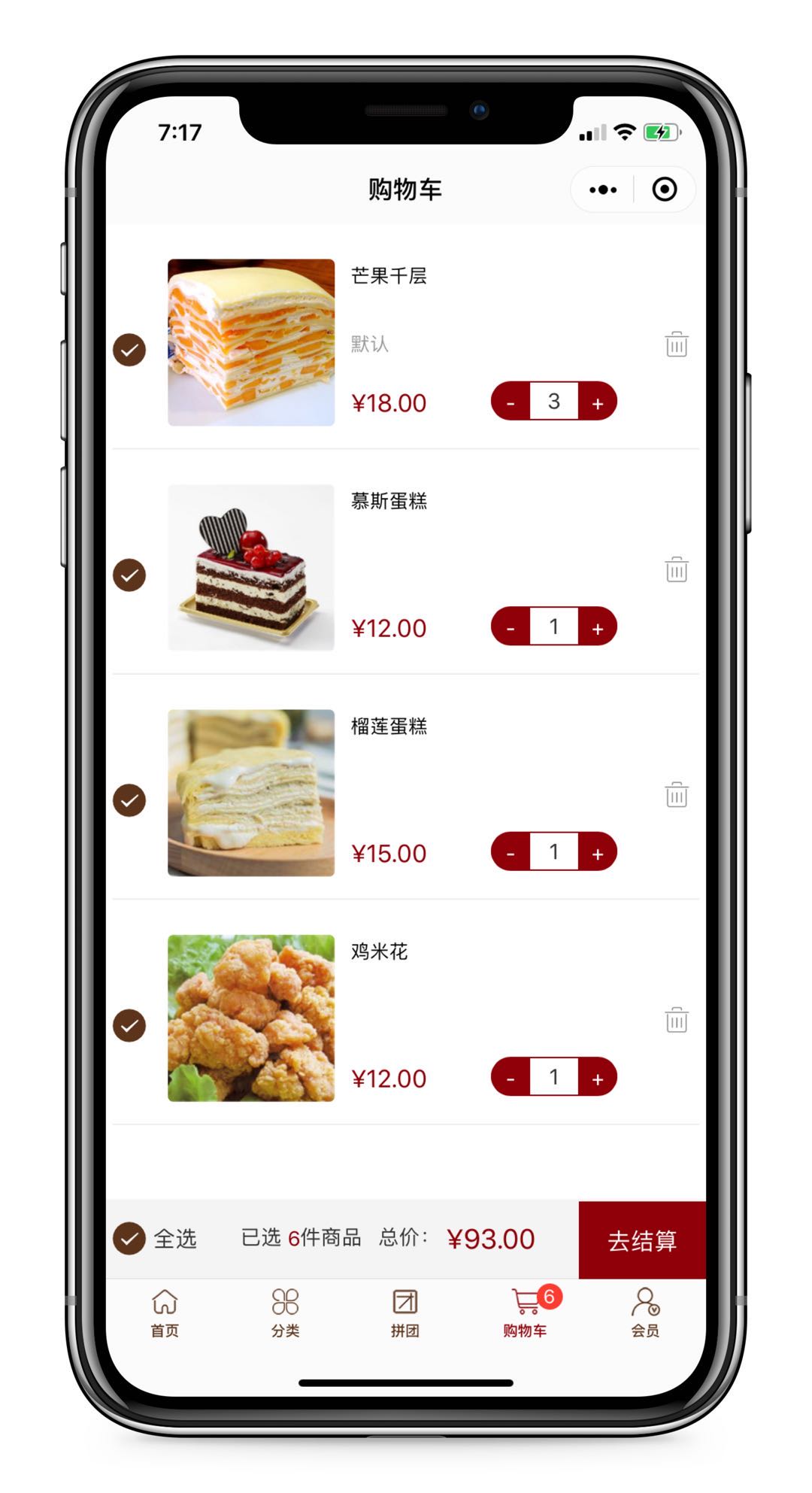
Task: Uncheck the 芒果千层 item checkbox
Action: click(x=129, y=350)
